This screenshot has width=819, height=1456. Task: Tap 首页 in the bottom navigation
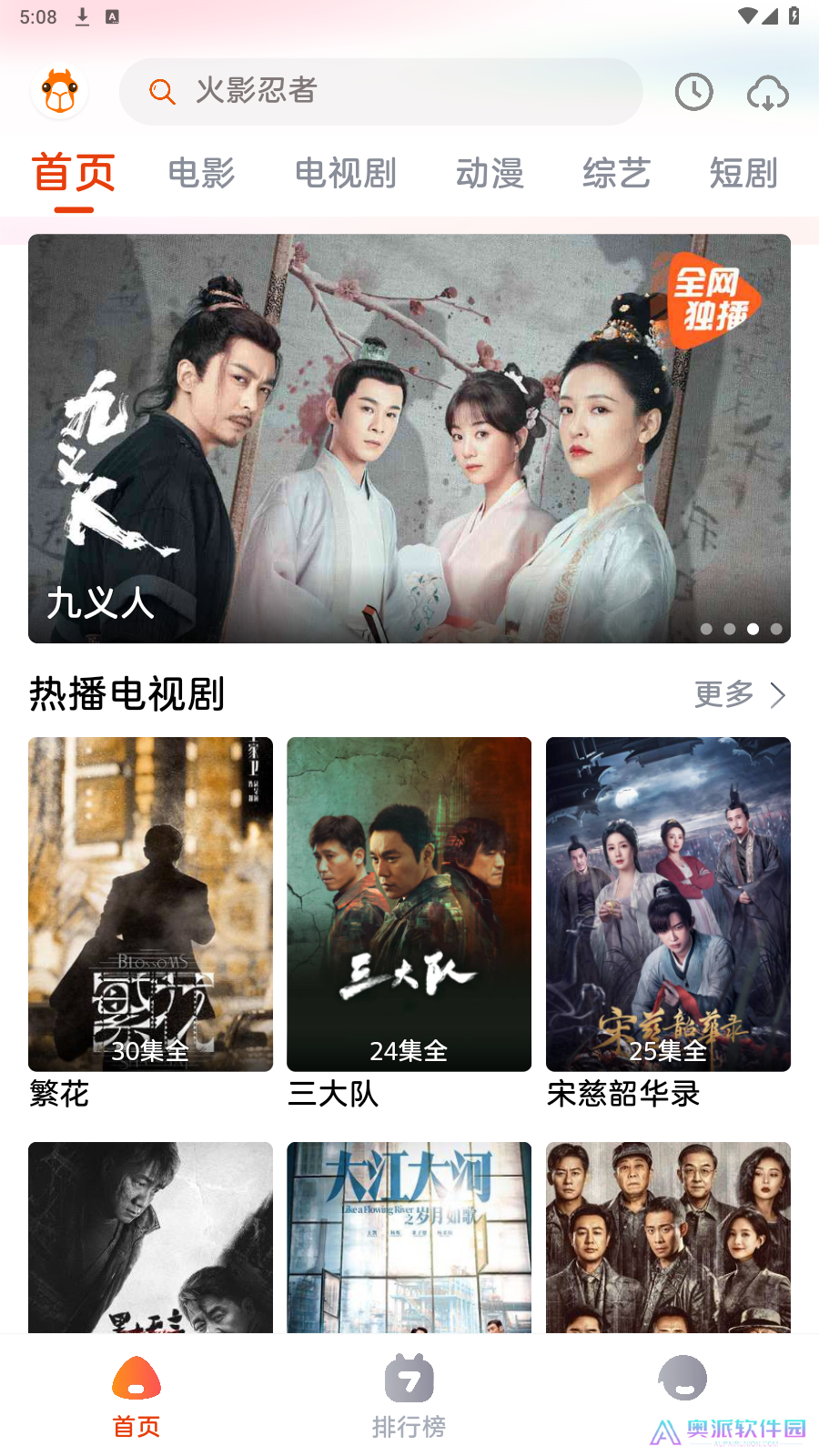pos(136,1397)
